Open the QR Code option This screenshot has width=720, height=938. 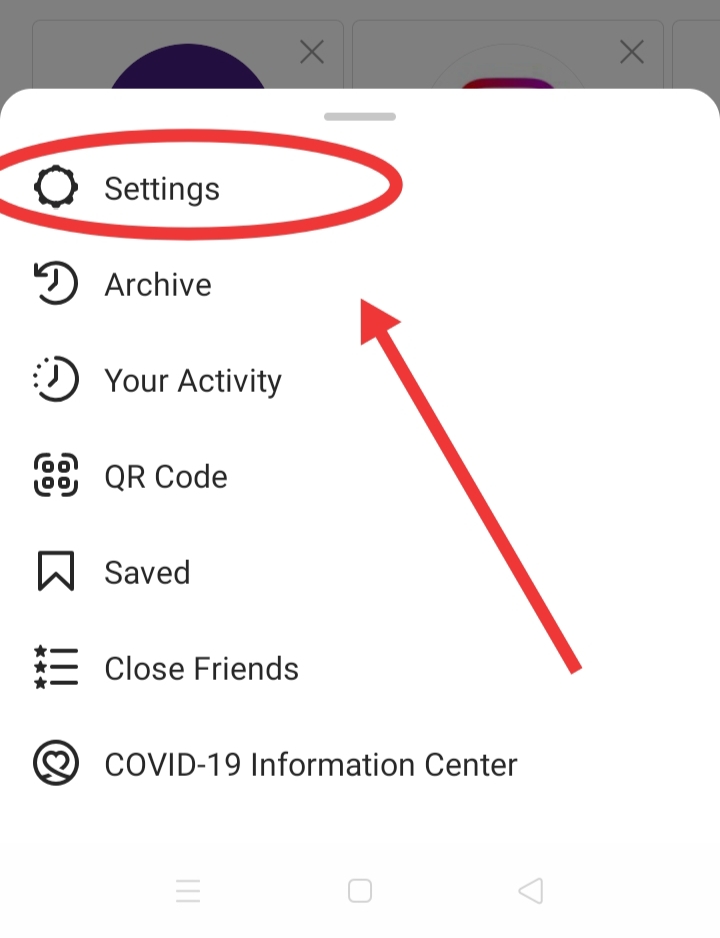pyautogui.click(x=165, y=477)
